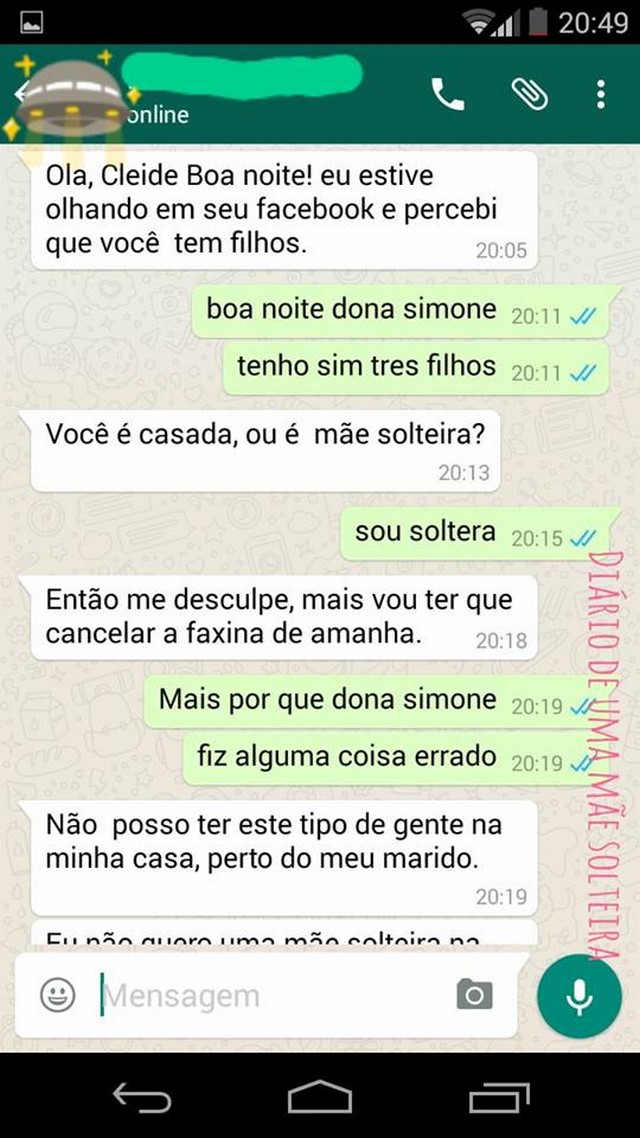Open the recent apps overview
The image size is (640, 1138).
(499, 1097)
